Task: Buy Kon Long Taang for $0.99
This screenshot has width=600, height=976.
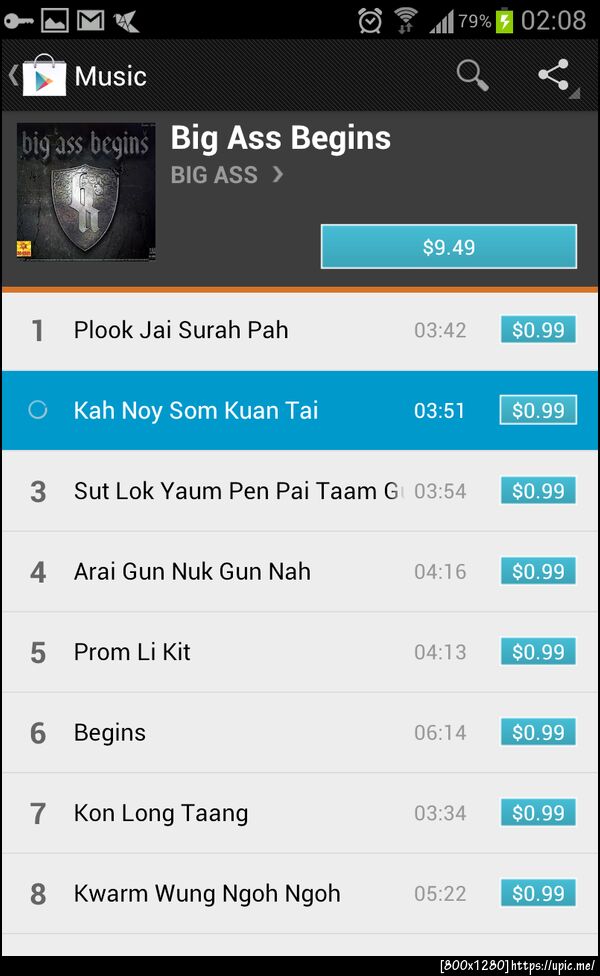Action: tap(538, 813)
